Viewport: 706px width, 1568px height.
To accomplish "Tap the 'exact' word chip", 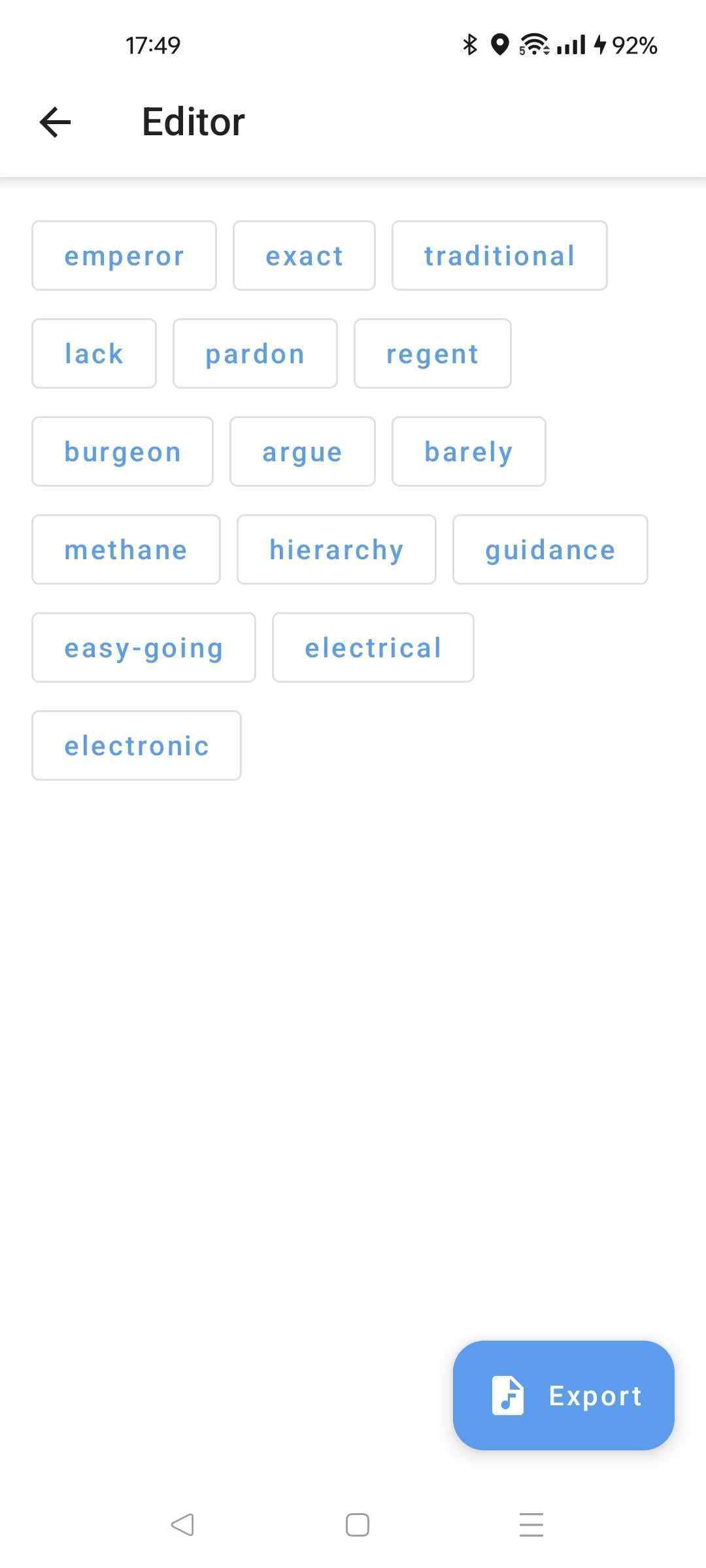I will coord(304,255).
